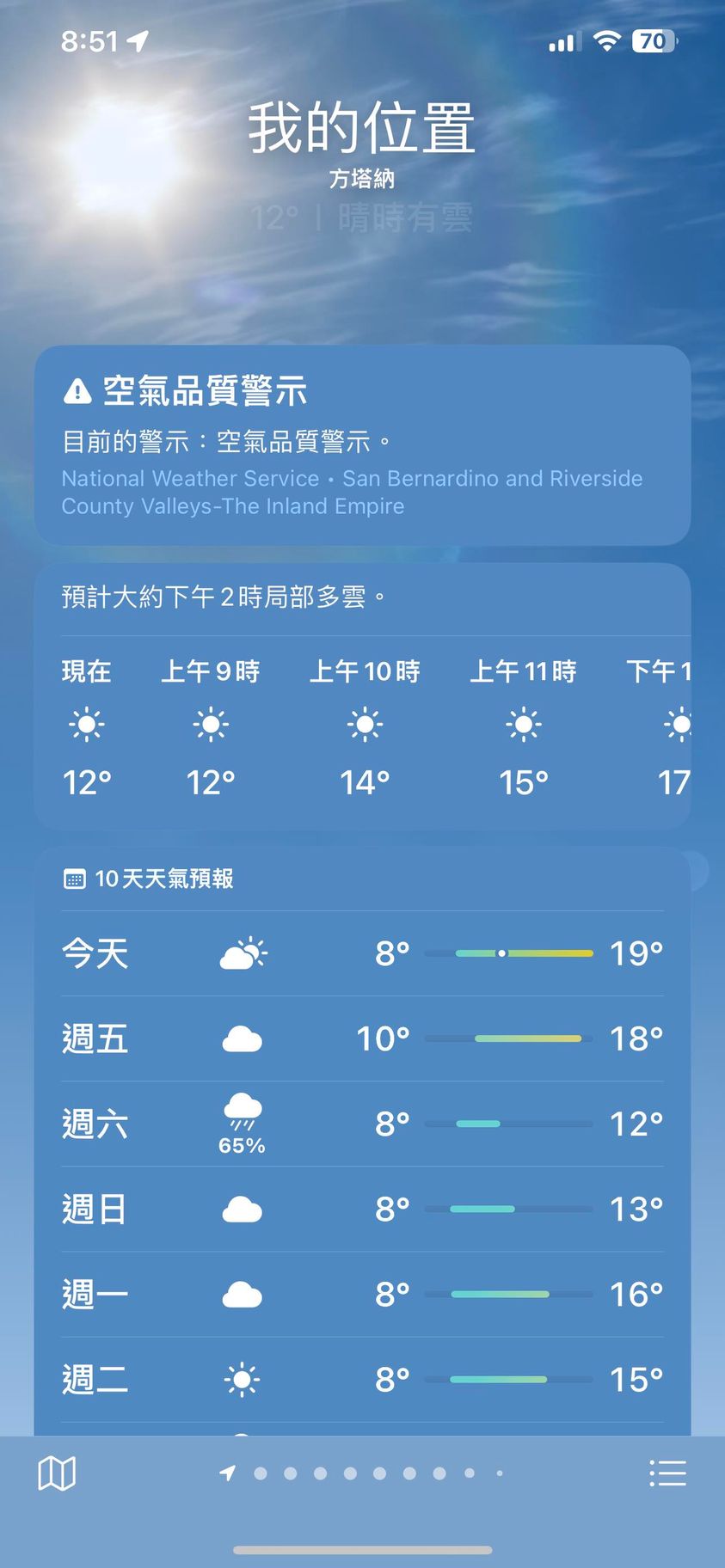View 週五 forecast details

click(362, 1038)
